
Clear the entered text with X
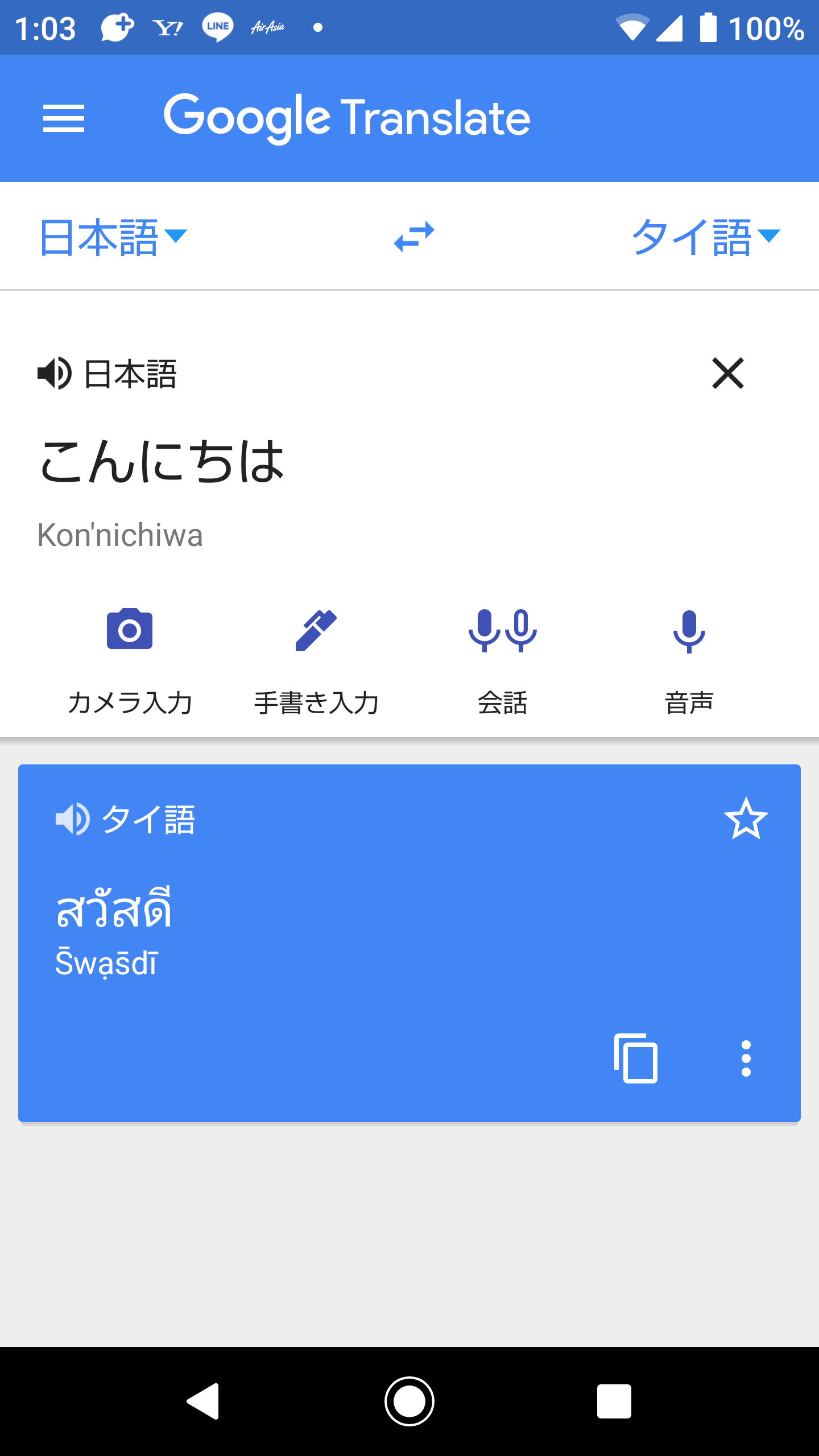coord(728,373)
